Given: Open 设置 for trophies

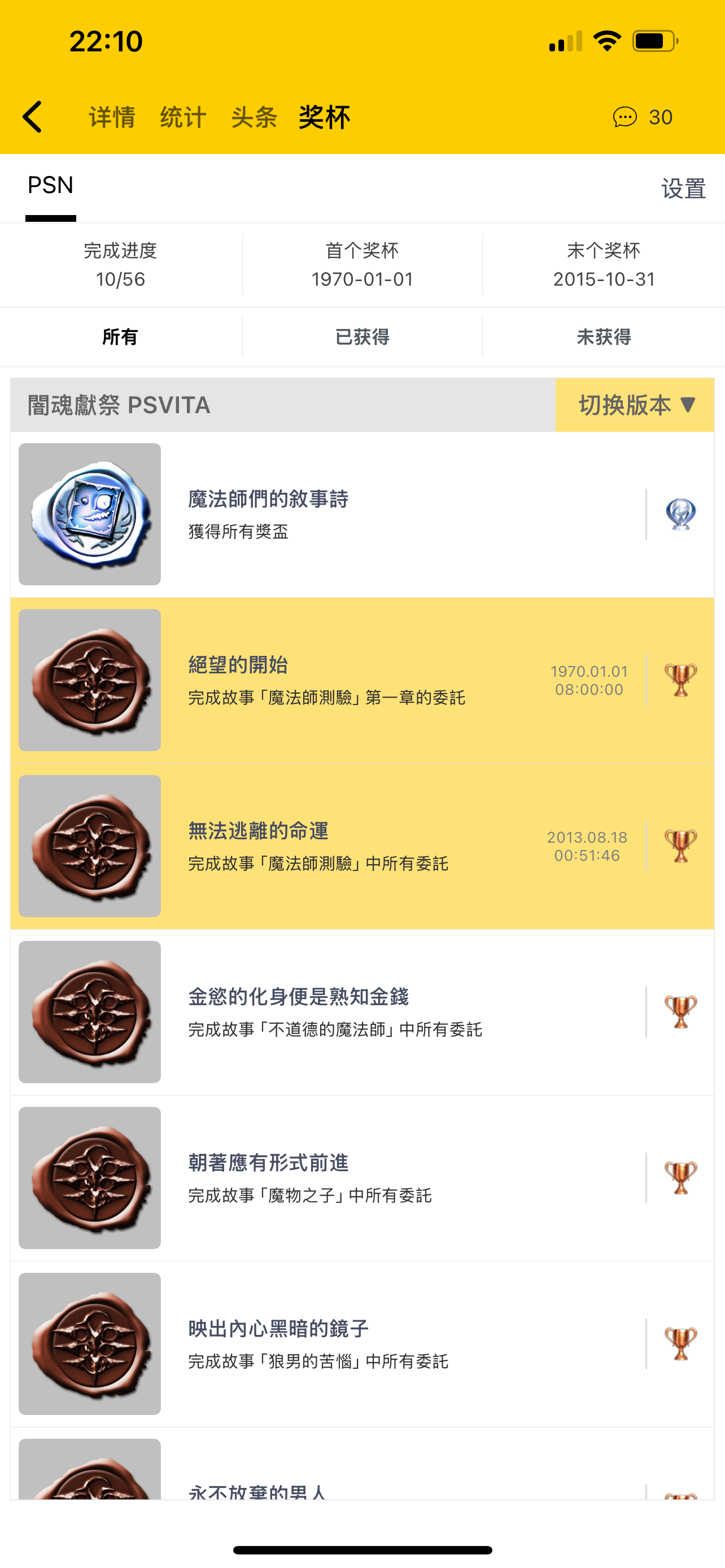Looking at the screenshot, I should [683, 189].
